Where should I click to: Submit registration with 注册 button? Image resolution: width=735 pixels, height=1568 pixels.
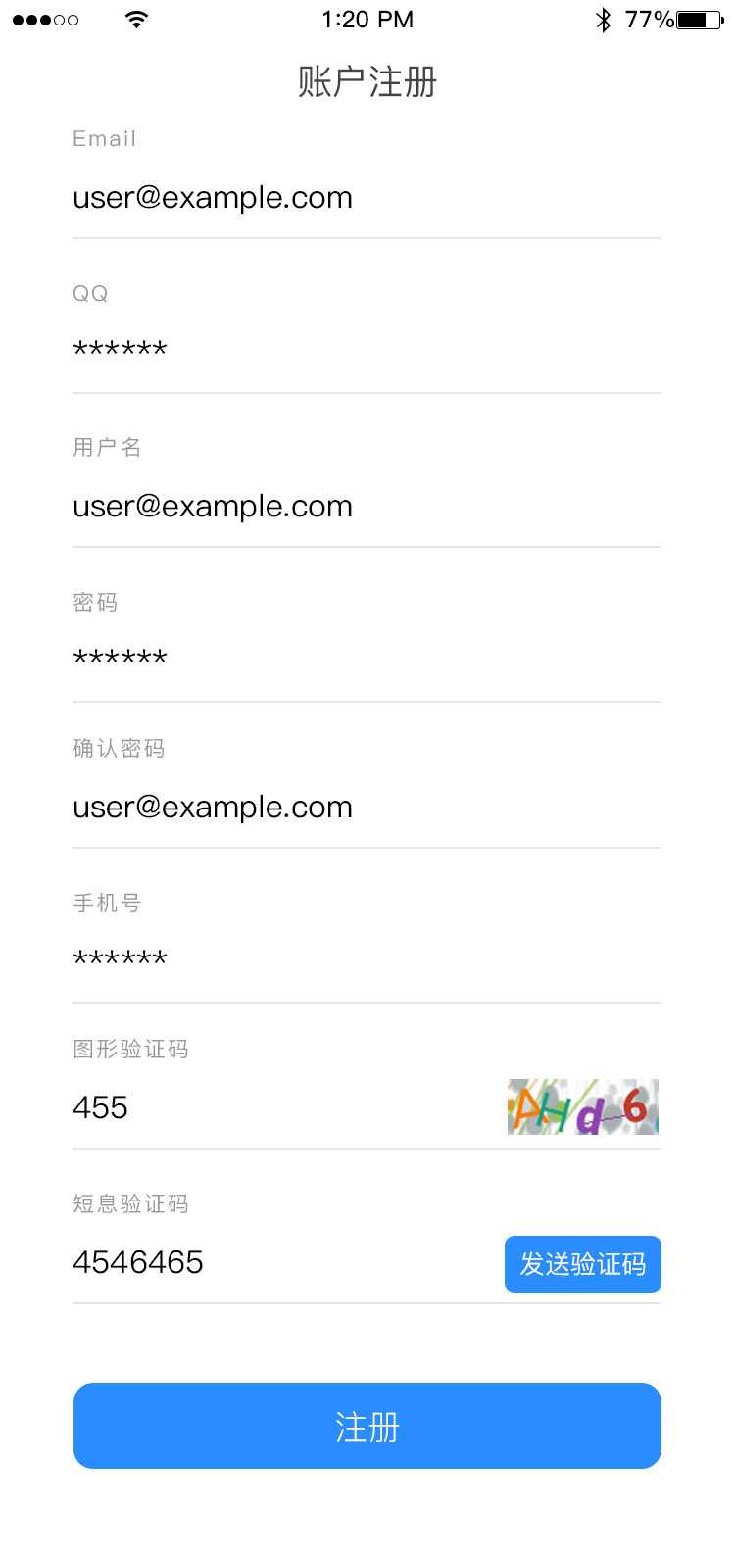click(x=367, y=1426)
